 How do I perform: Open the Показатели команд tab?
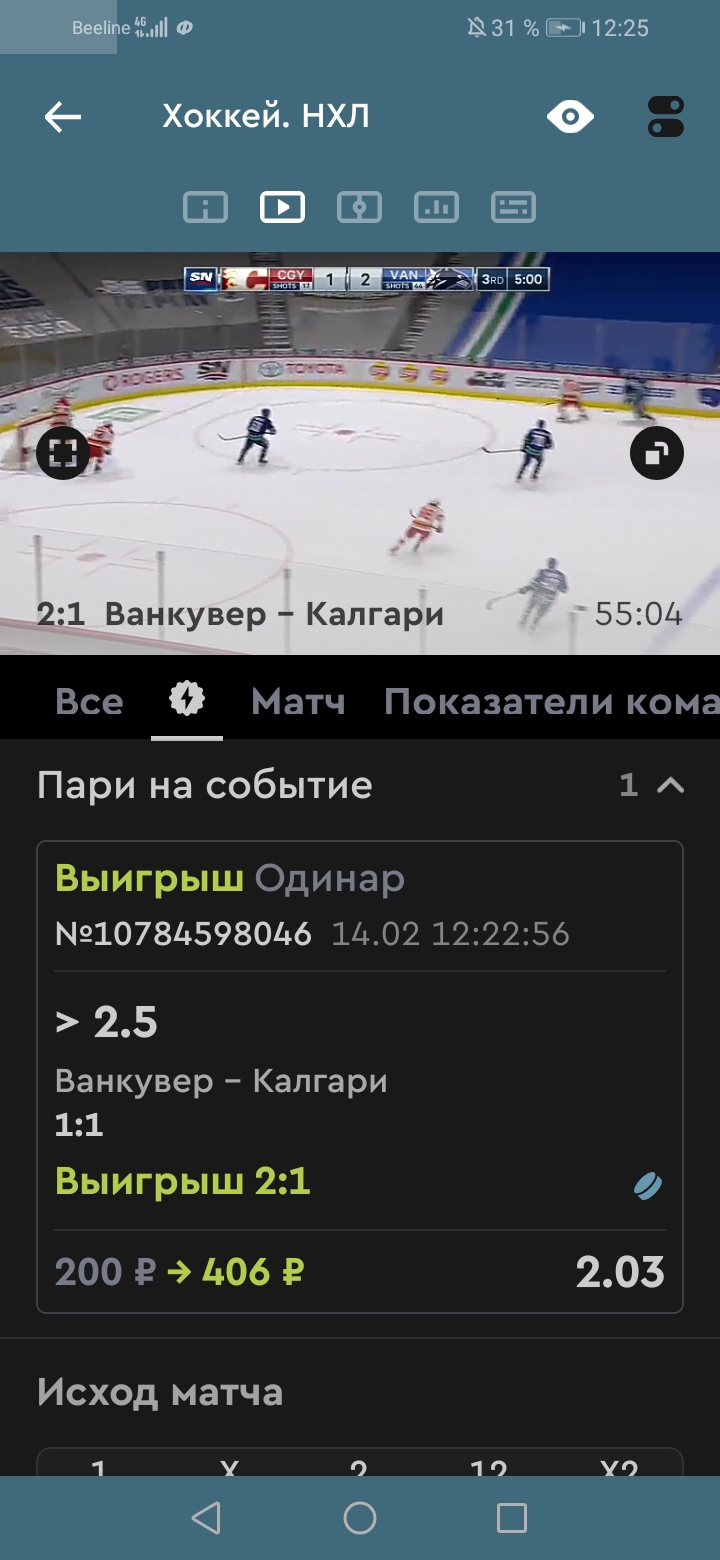(551, 701)
